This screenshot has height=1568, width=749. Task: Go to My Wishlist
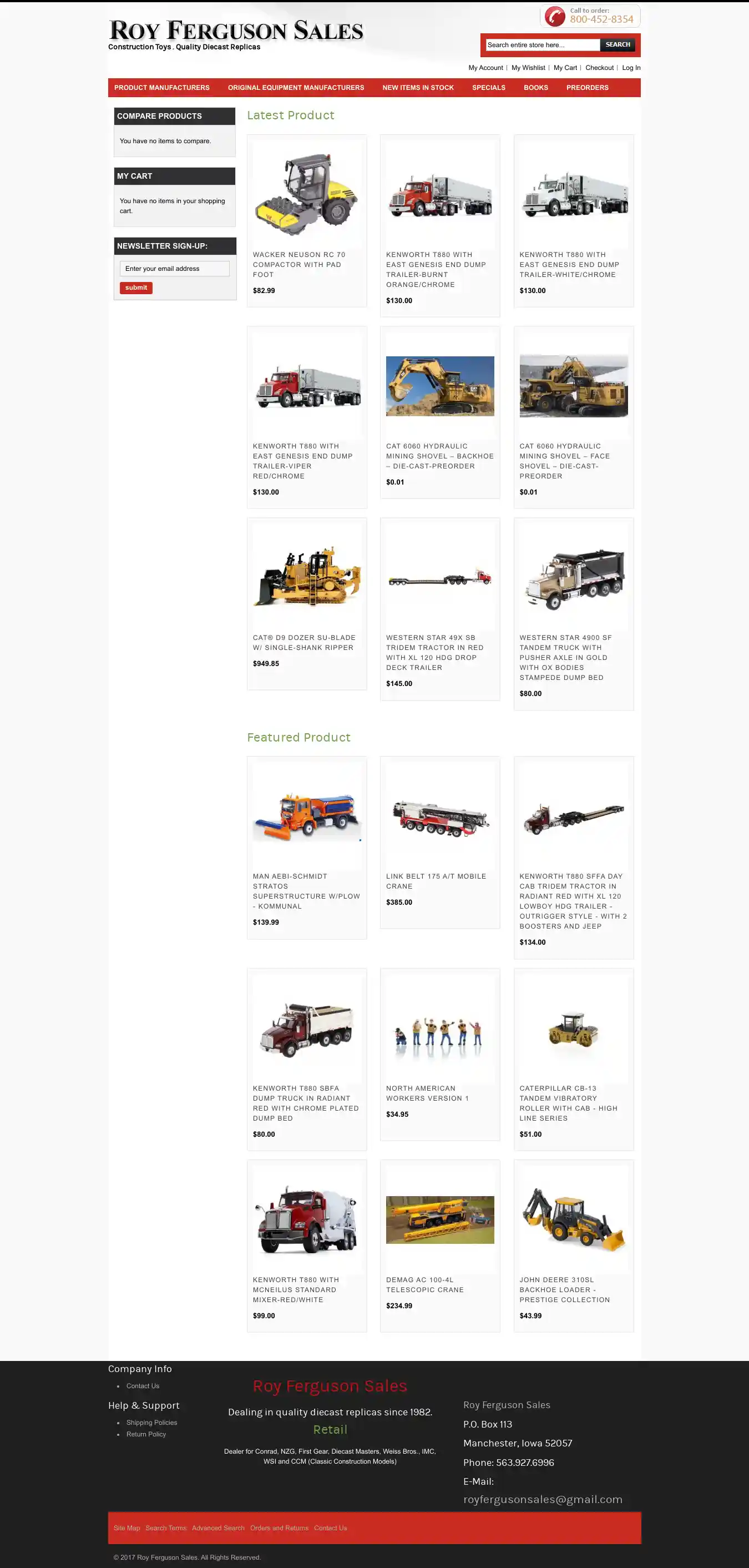point(528,68)
